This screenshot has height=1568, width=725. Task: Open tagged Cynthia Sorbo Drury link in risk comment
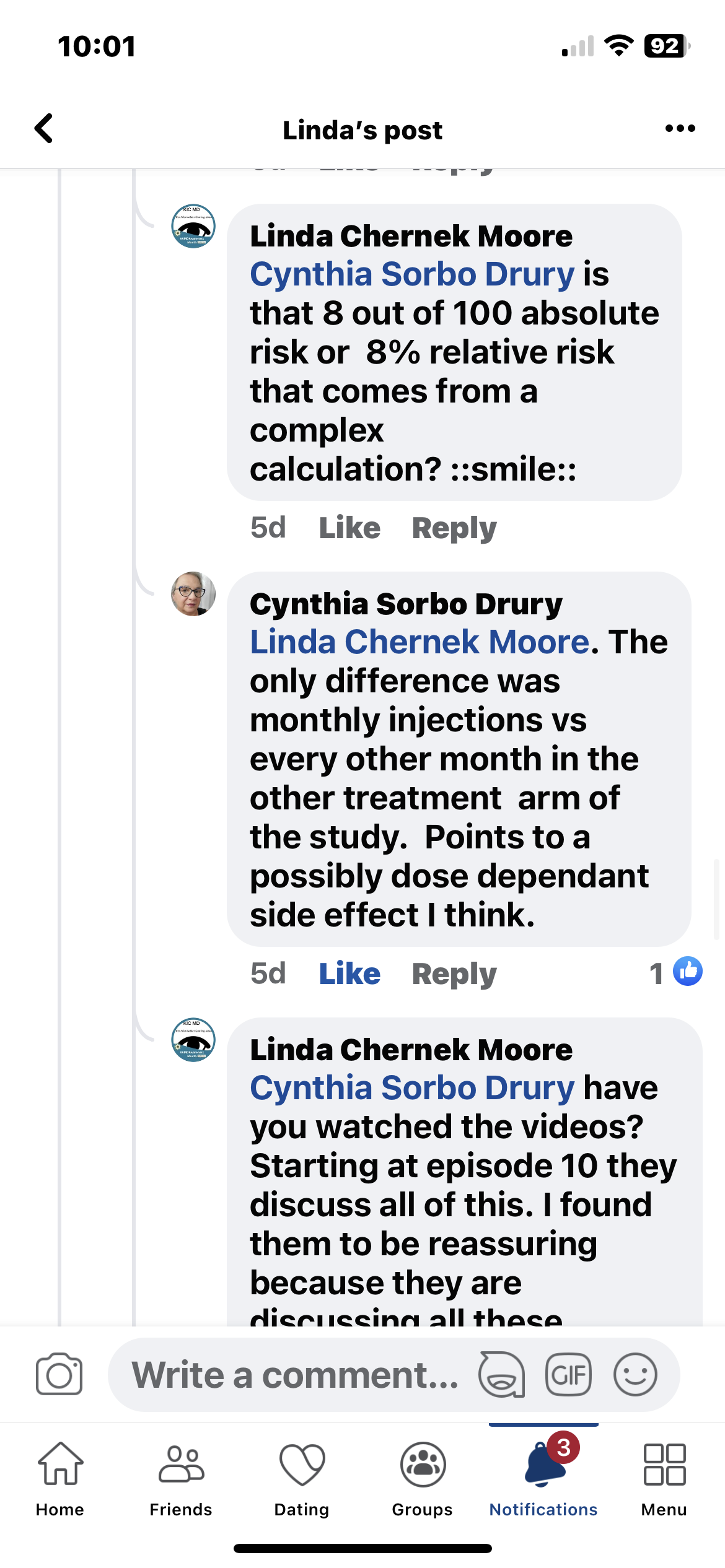(412, 274)
